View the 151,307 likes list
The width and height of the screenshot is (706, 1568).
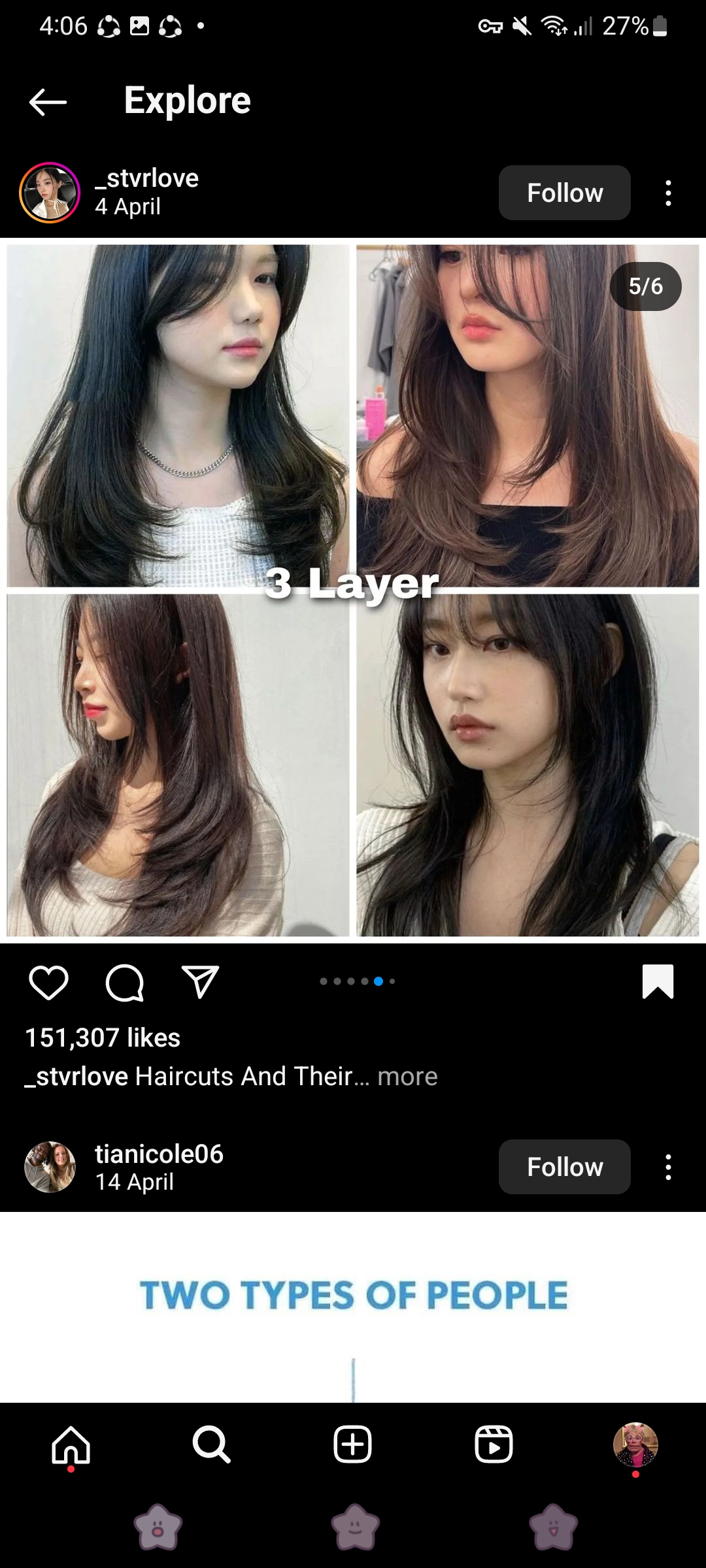[x=103, y=1037]
